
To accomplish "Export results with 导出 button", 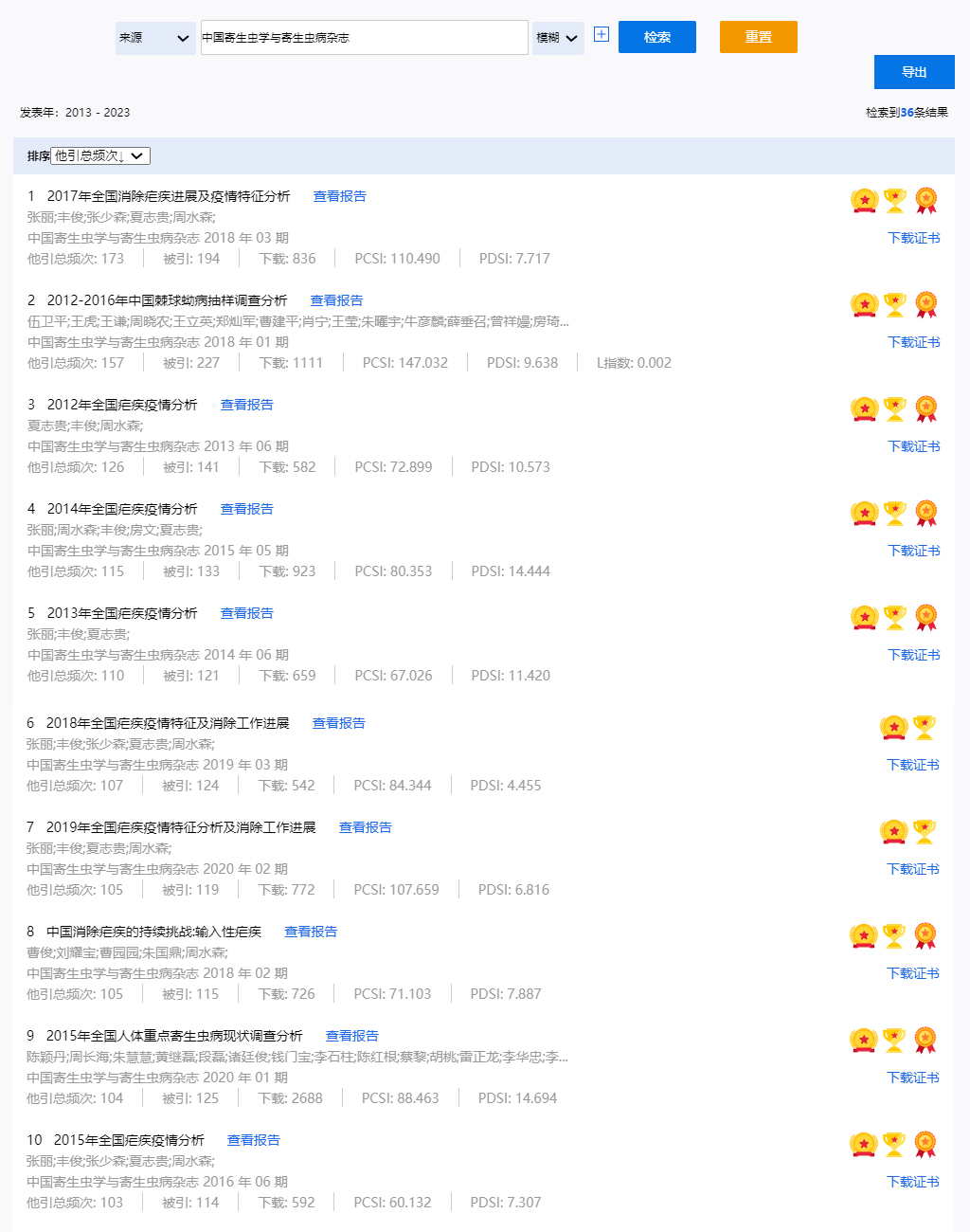I will 913,72.
